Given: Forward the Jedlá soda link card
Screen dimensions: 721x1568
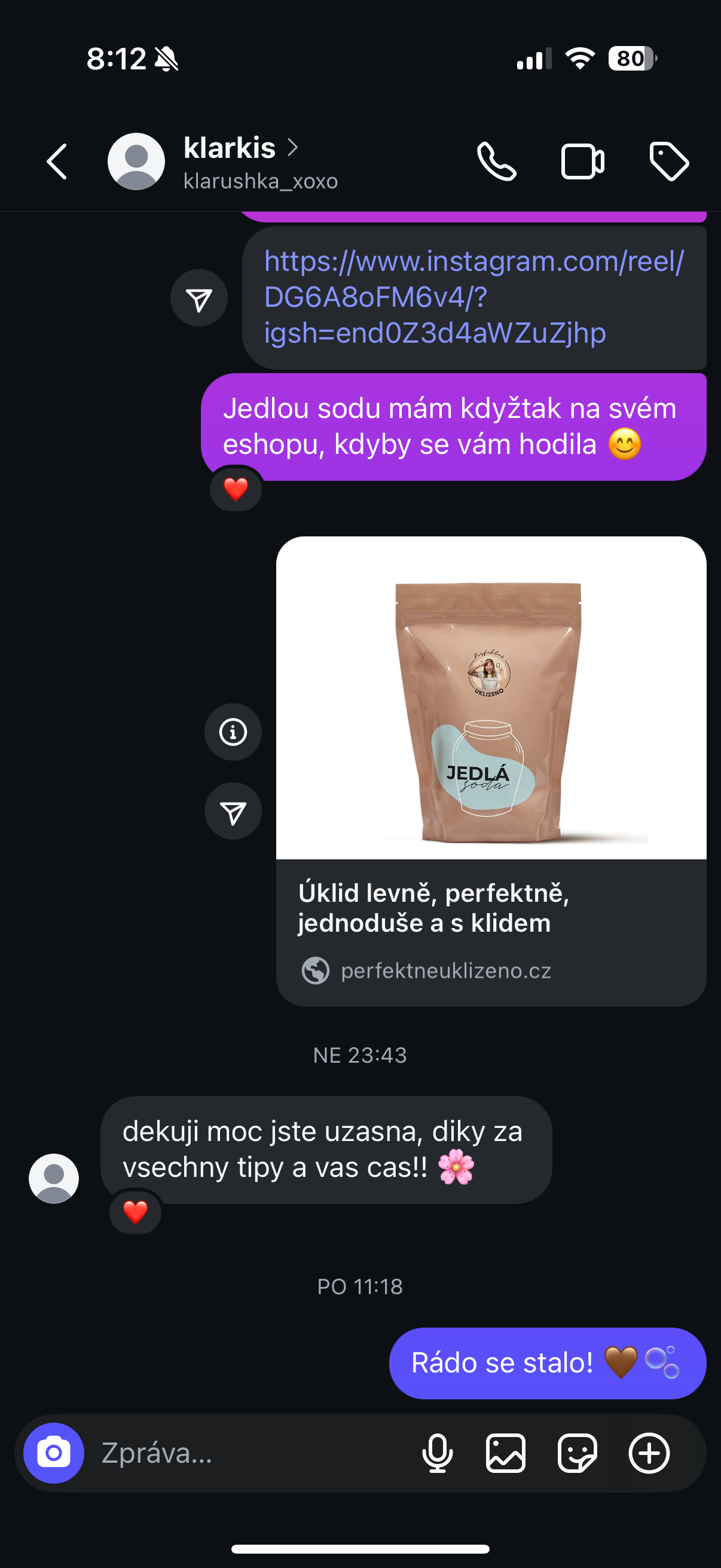Looking at the screenshot, I should (233, 812).
